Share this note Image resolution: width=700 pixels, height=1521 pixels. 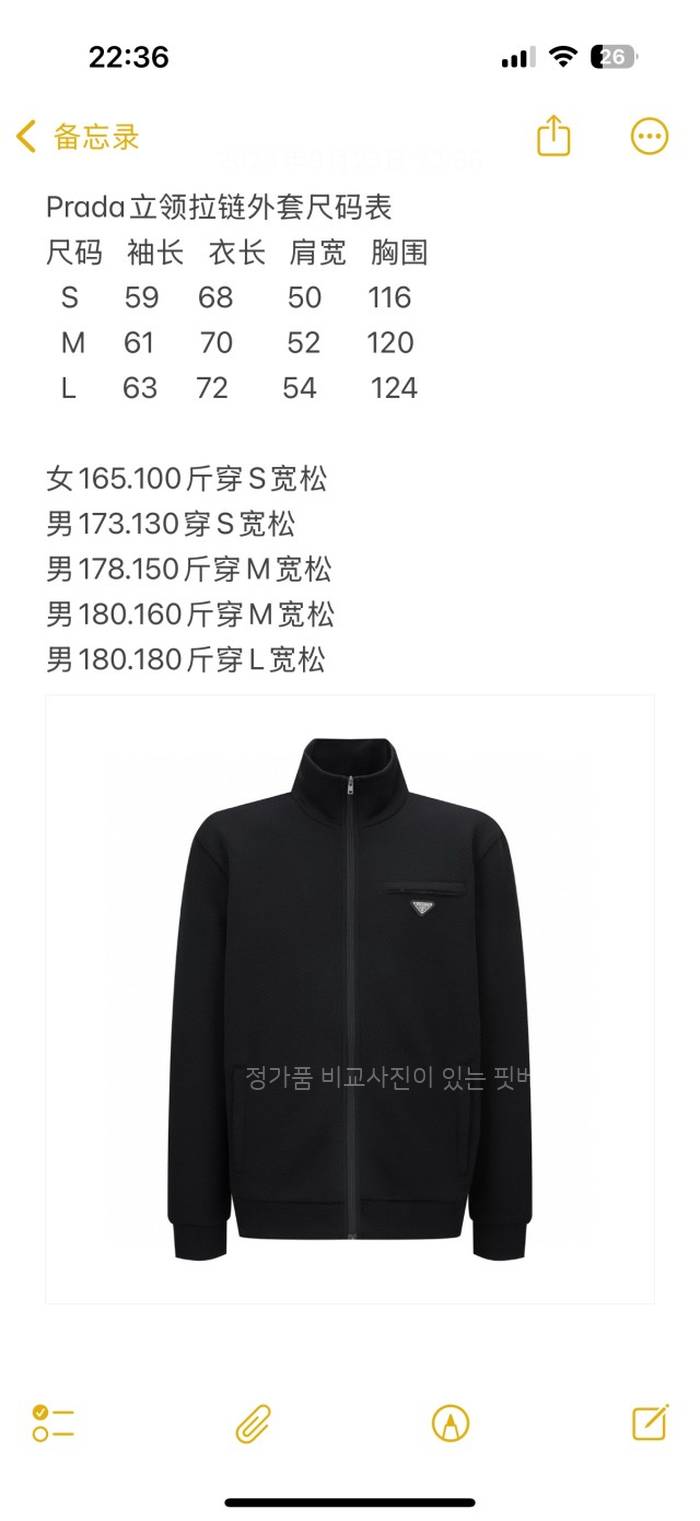pos(553,136)
